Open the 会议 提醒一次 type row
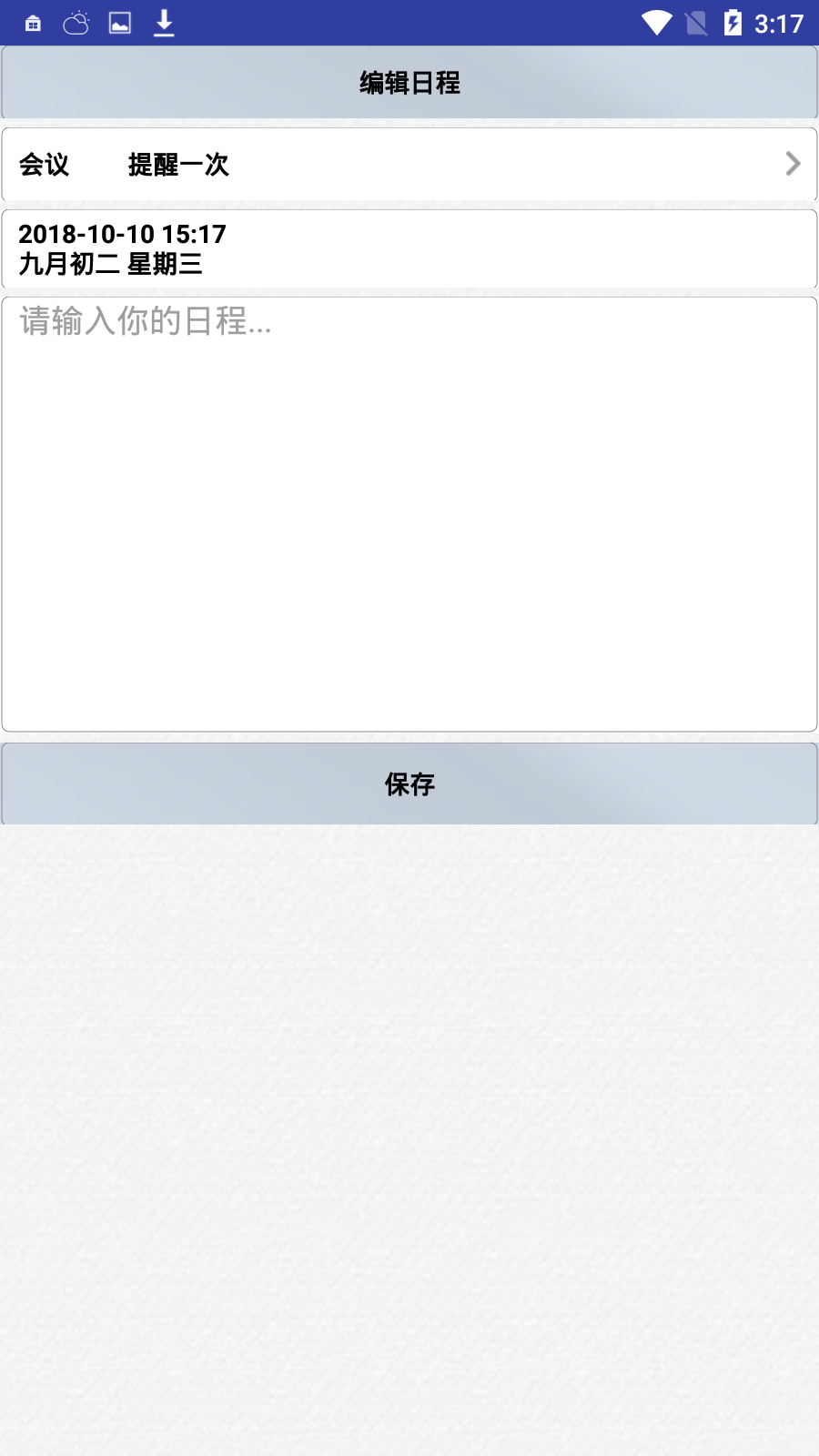 409,165
